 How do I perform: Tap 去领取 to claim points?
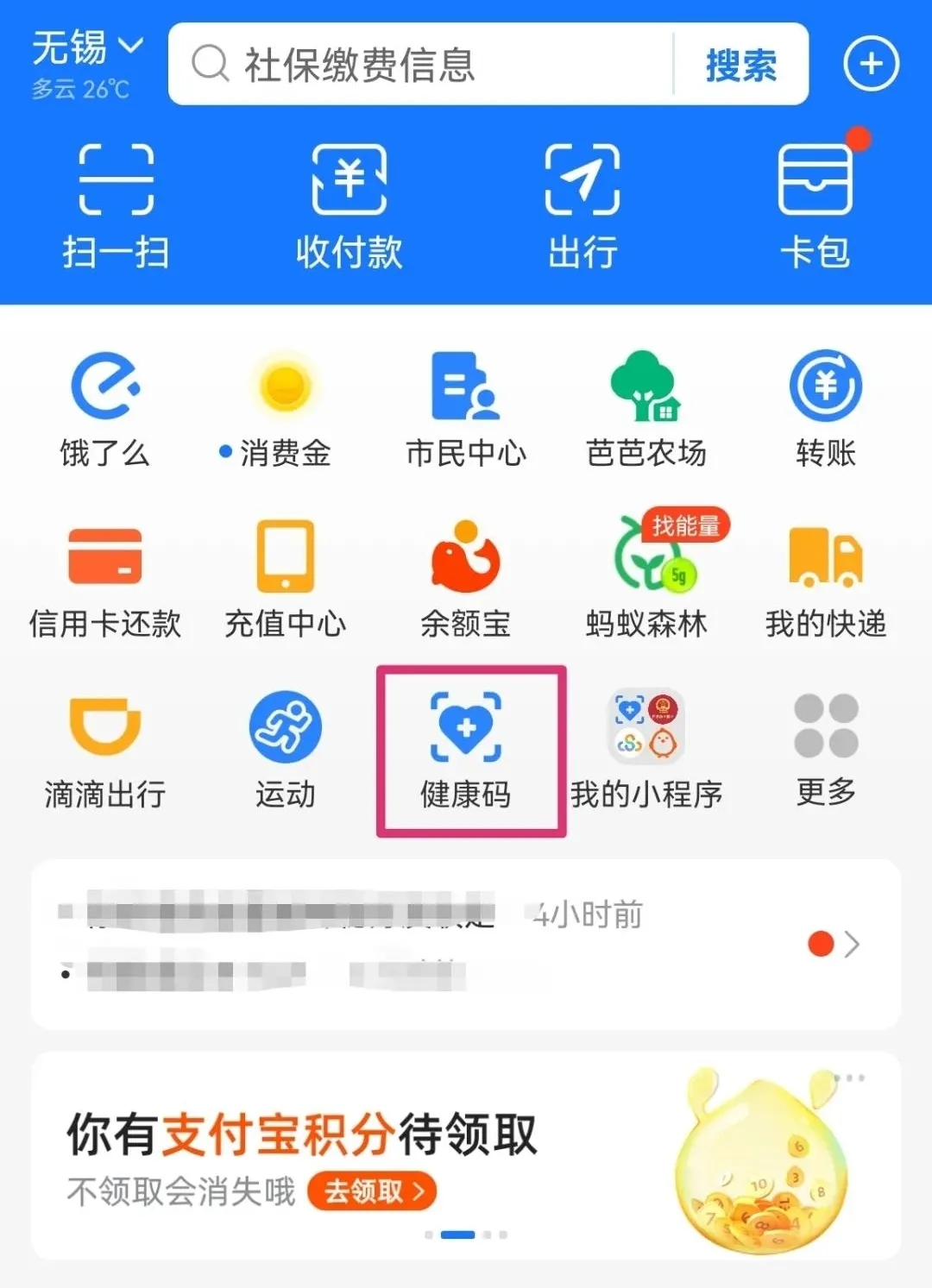[372, 1191]
